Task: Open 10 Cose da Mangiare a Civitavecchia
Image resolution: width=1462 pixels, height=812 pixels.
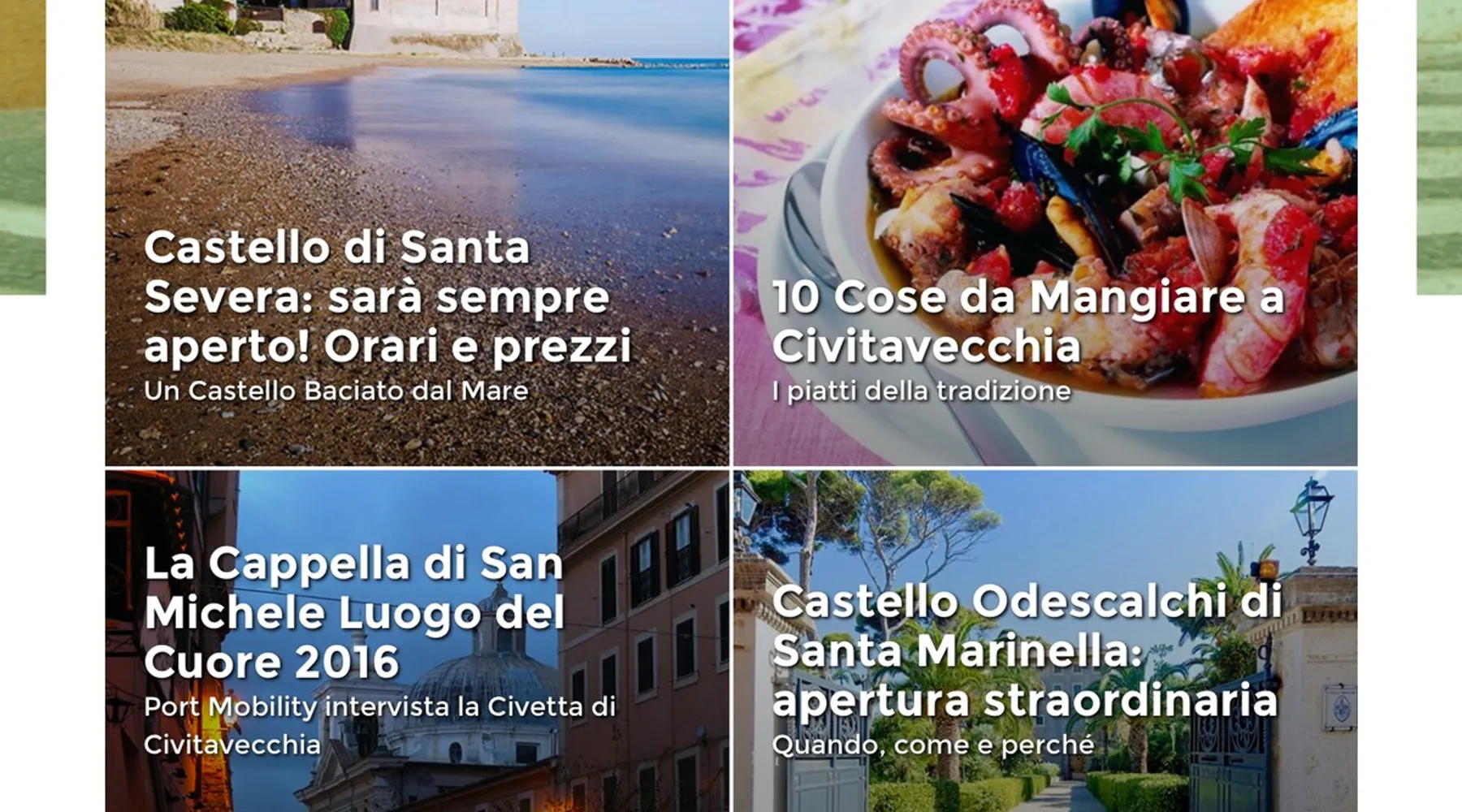Action: click(1027, 321)
